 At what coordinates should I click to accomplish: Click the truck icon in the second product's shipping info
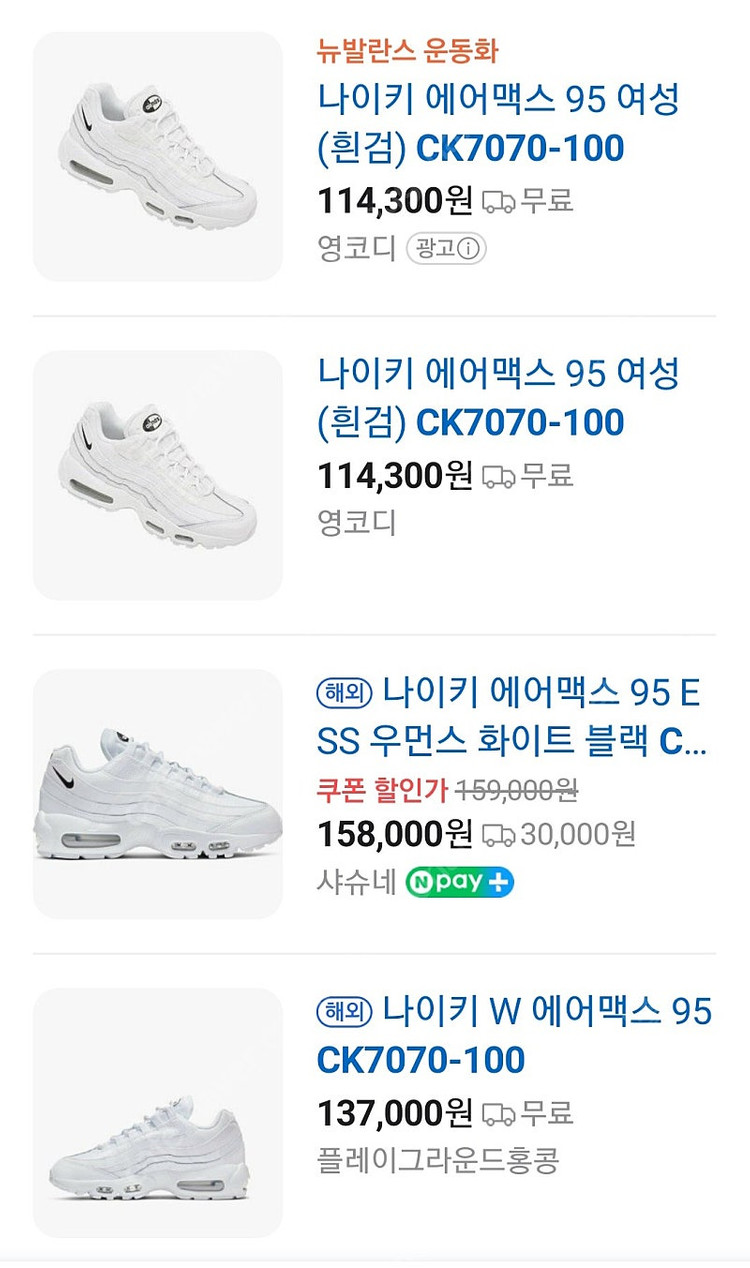[x=497, y=475]
